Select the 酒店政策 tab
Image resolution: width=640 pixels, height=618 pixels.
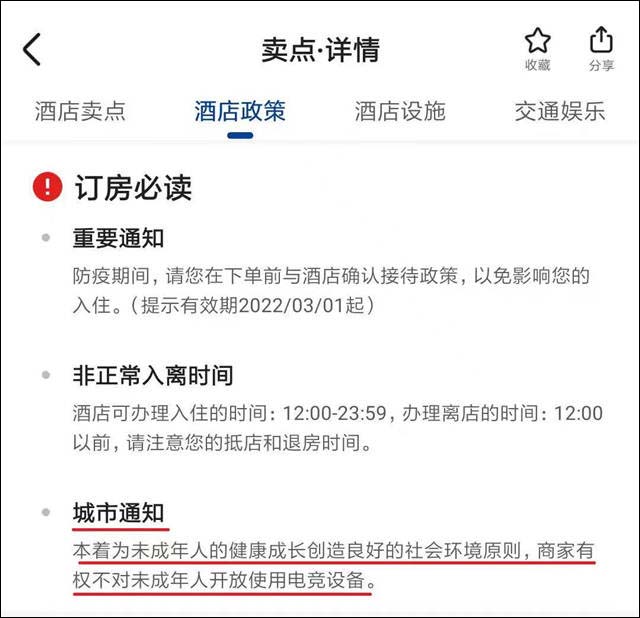point(240,111)
